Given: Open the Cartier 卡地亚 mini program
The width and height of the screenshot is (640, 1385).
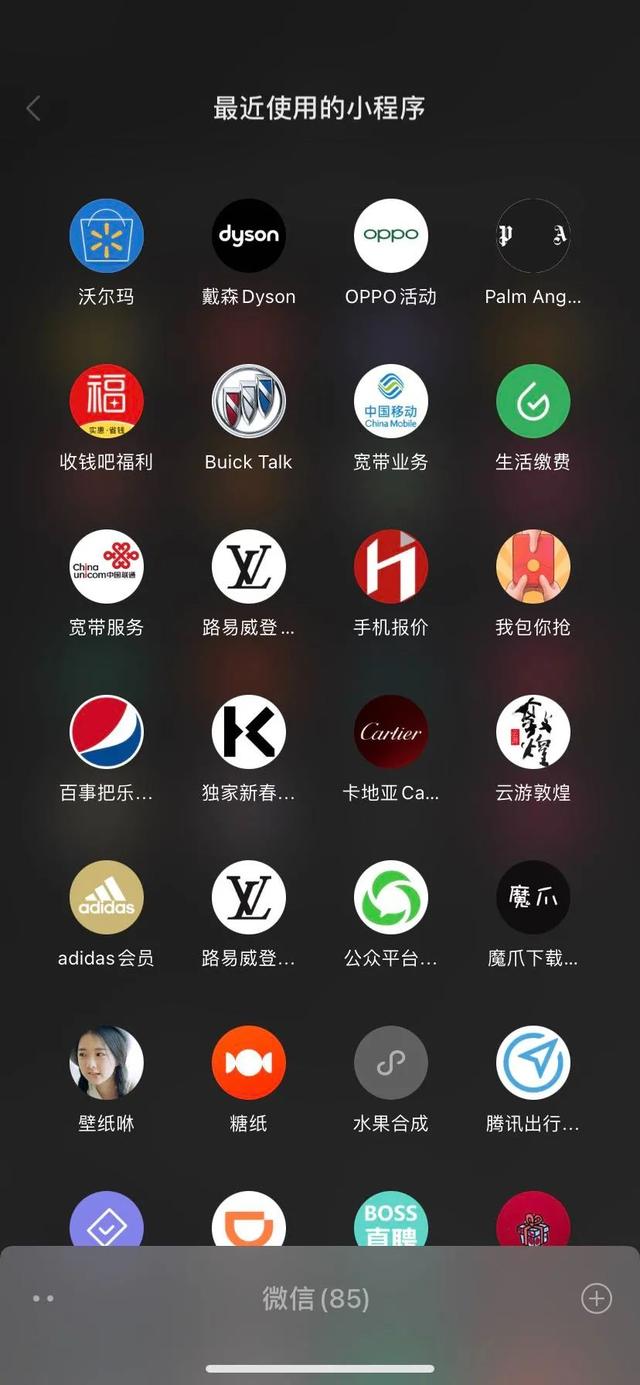Looking at the screenshot, I should [x=391, y=732].
